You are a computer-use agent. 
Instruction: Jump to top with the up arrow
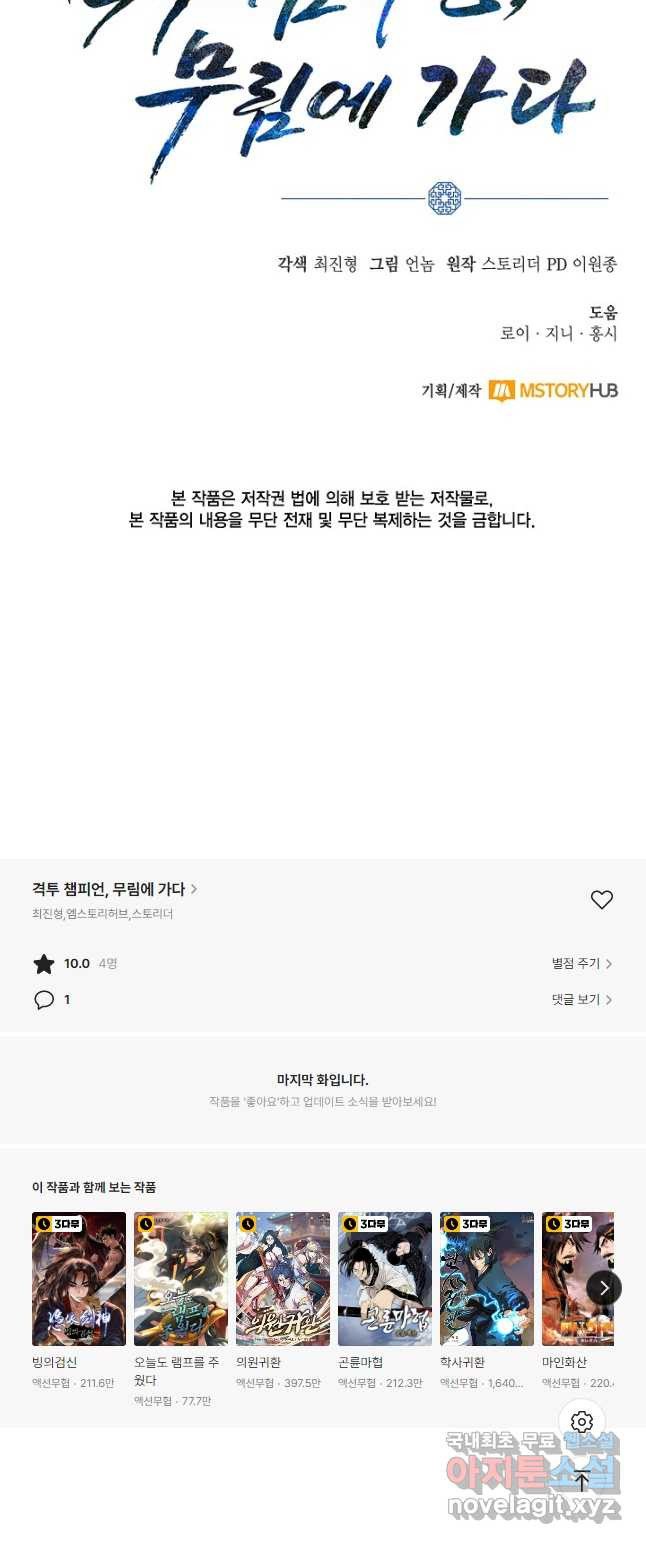582,1481
